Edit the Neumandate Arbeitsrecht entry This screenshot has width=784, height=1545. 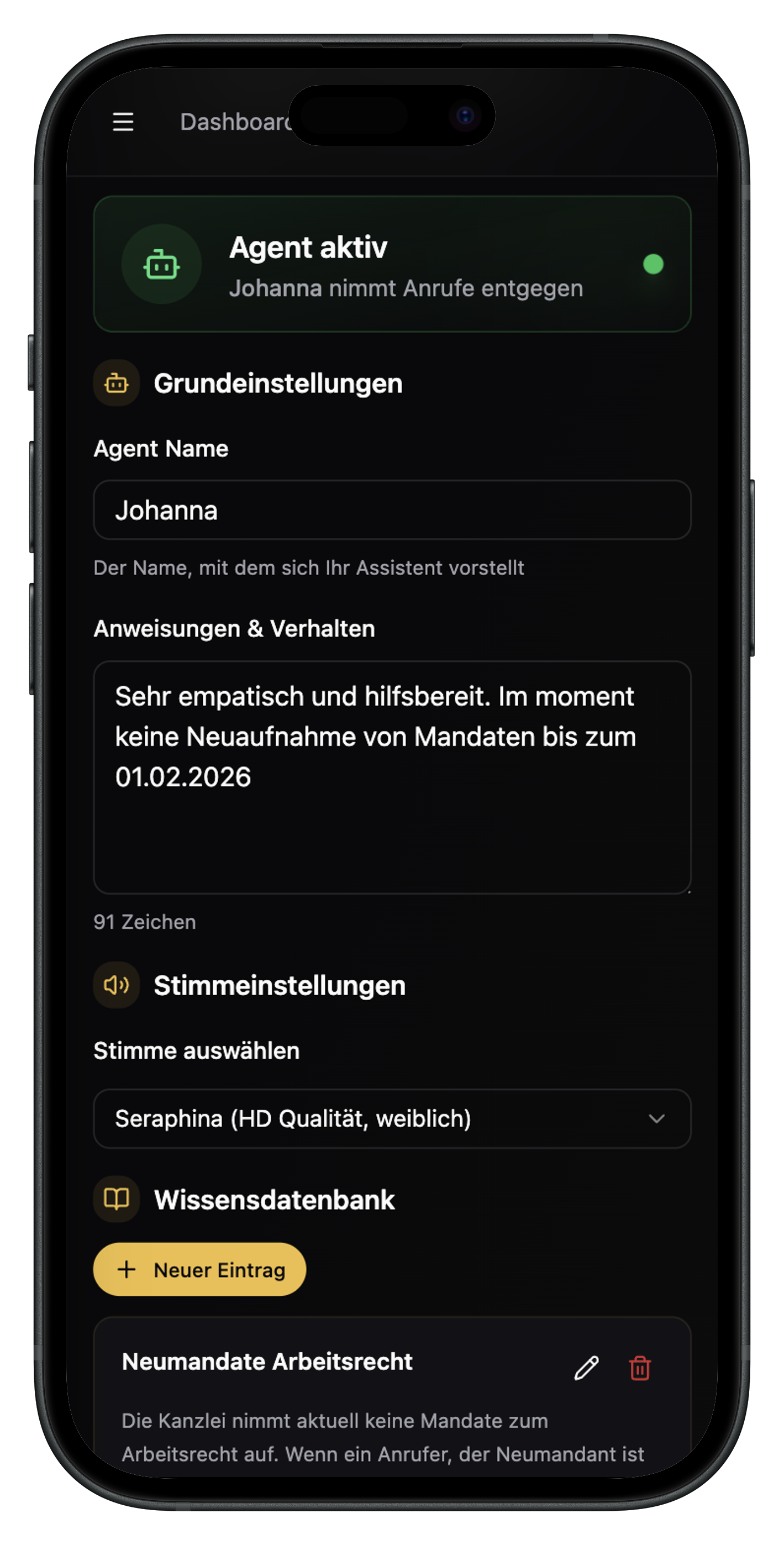click(586, 1368)
